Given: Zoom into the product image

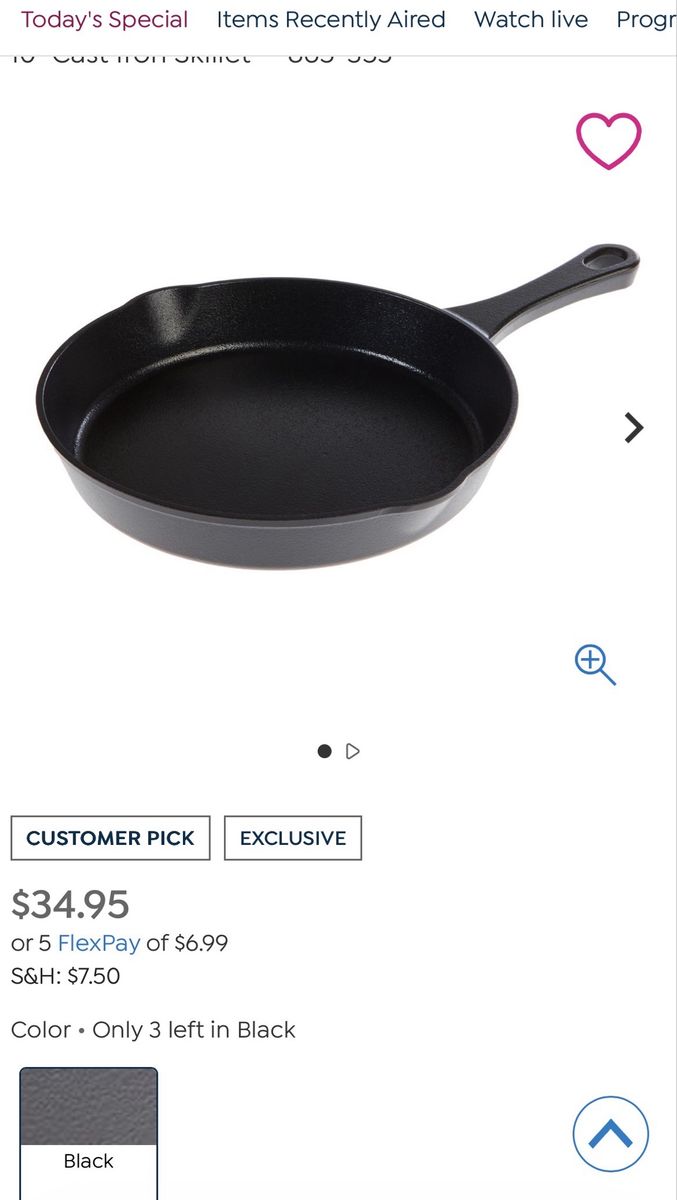Looking at the screenshot, I should click(595, 665).
